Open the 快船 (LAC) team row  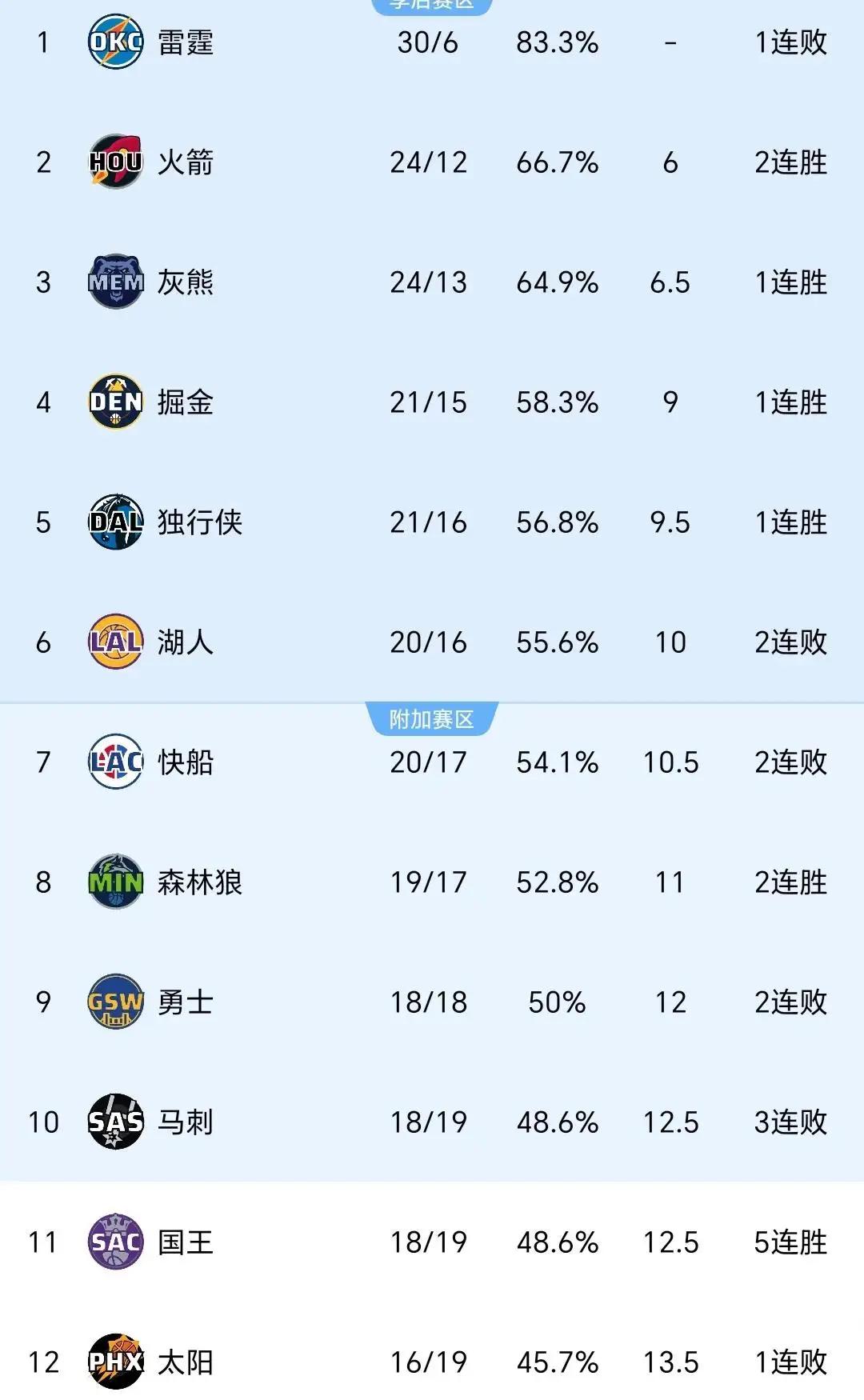432,762
